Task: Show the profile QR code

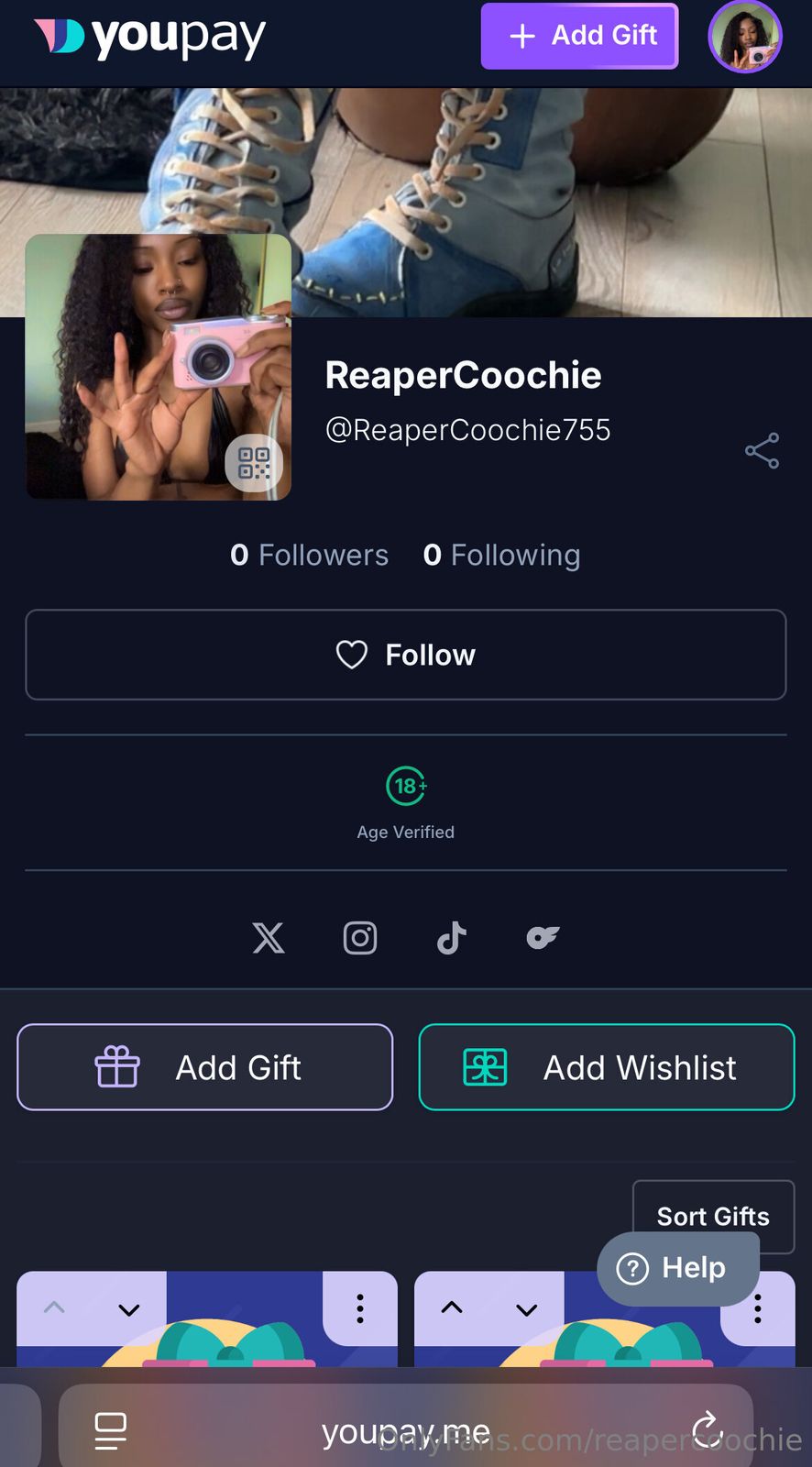Action: click(x=254, y=463)
